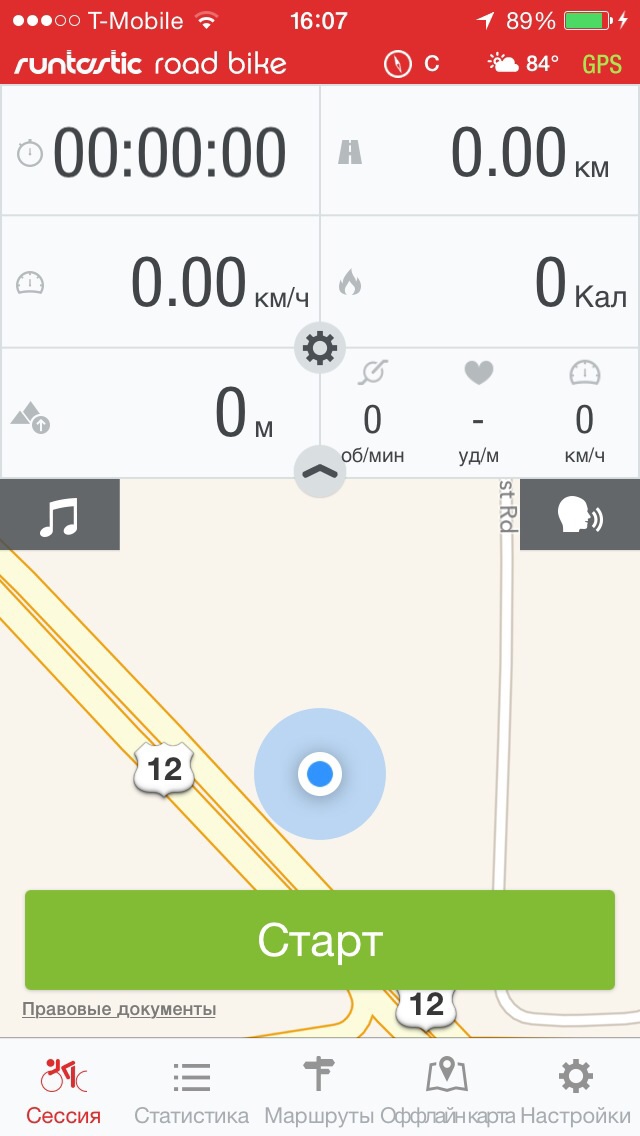Open voice feedback settings icon
This screenshot has height=1136, width=640.
coord(580,515)
